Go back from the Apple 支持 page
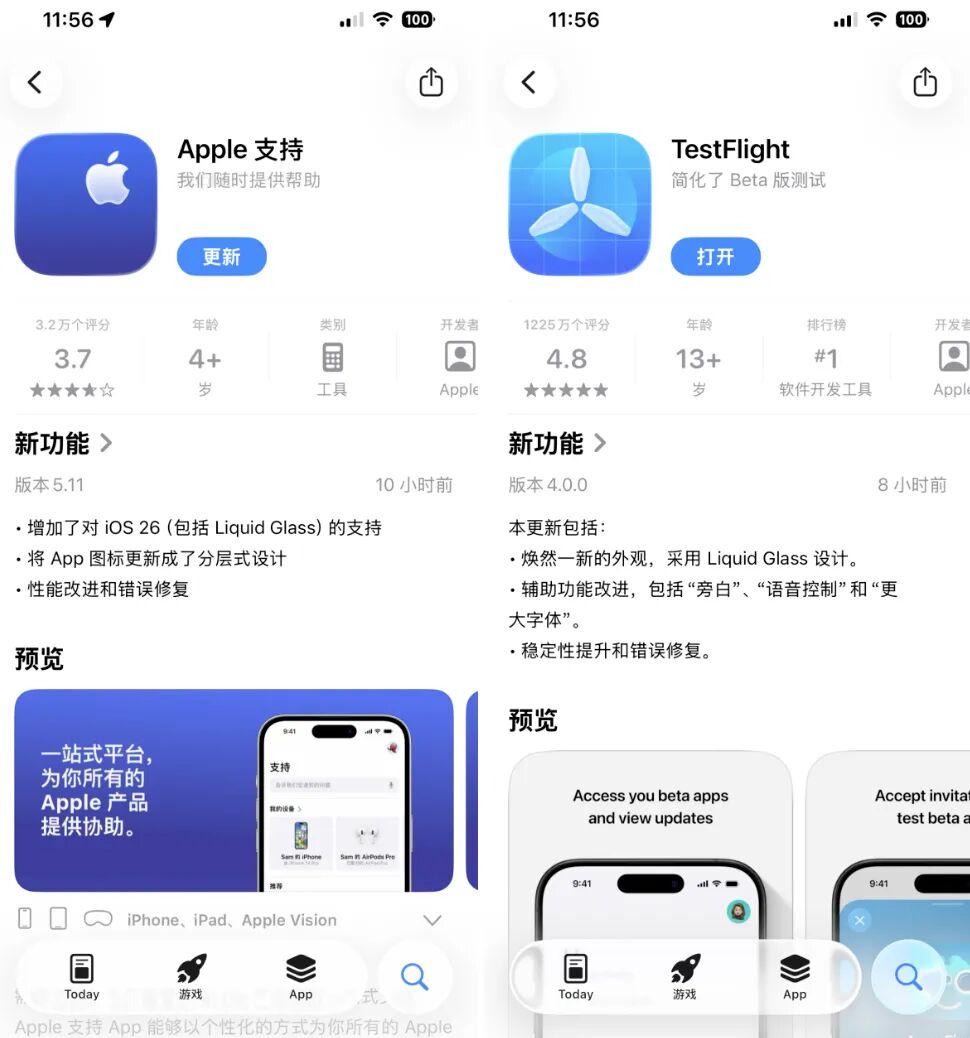Screen dimensions: 970x1038 click(36, 82)
